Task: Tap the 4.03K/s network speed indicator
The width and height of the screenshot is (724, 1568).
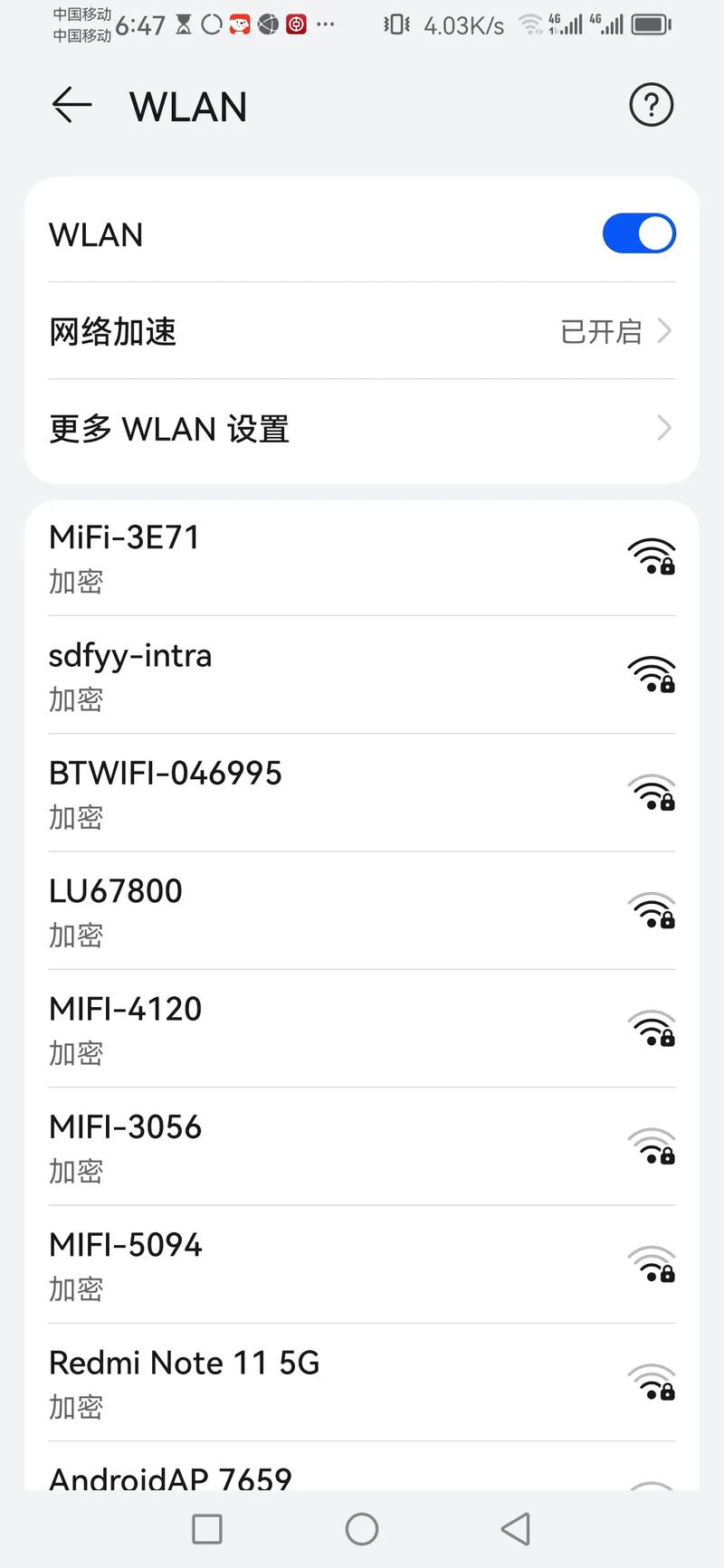Action: tap(463, 24)
